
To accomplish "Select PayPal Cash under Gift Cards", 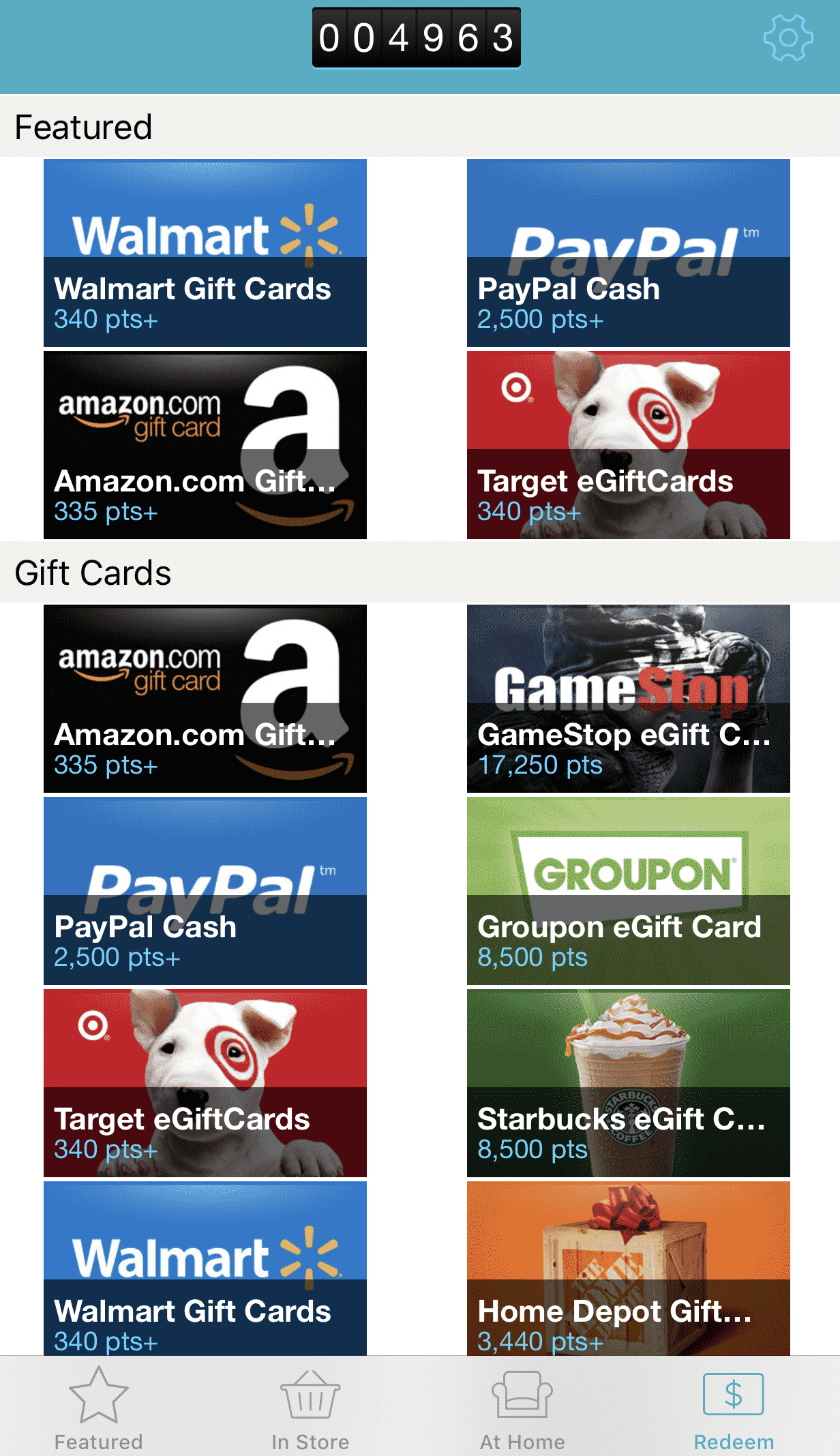I will tap(205, 891).
